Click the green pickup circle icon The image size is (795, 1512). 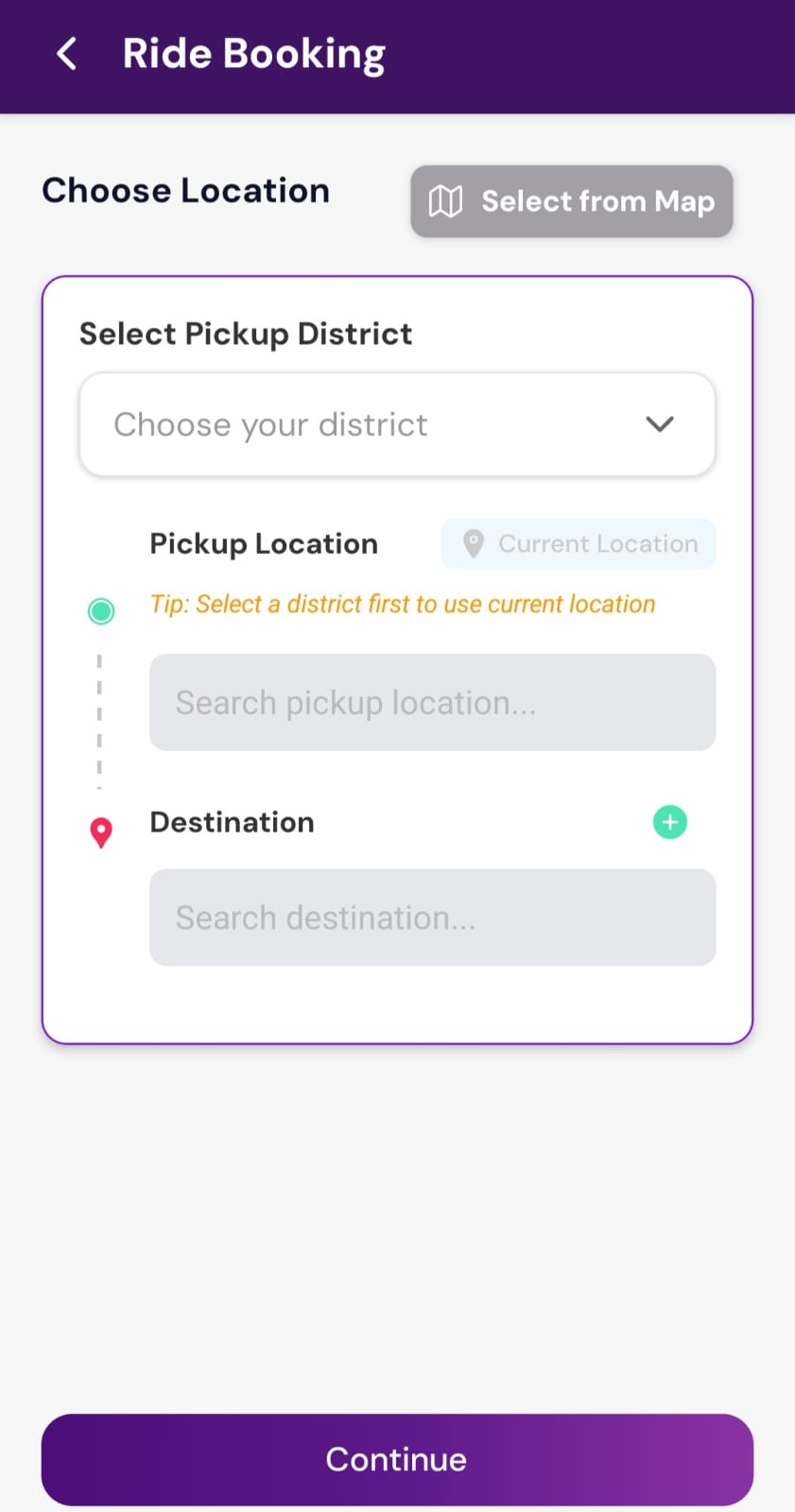(101, 610)
